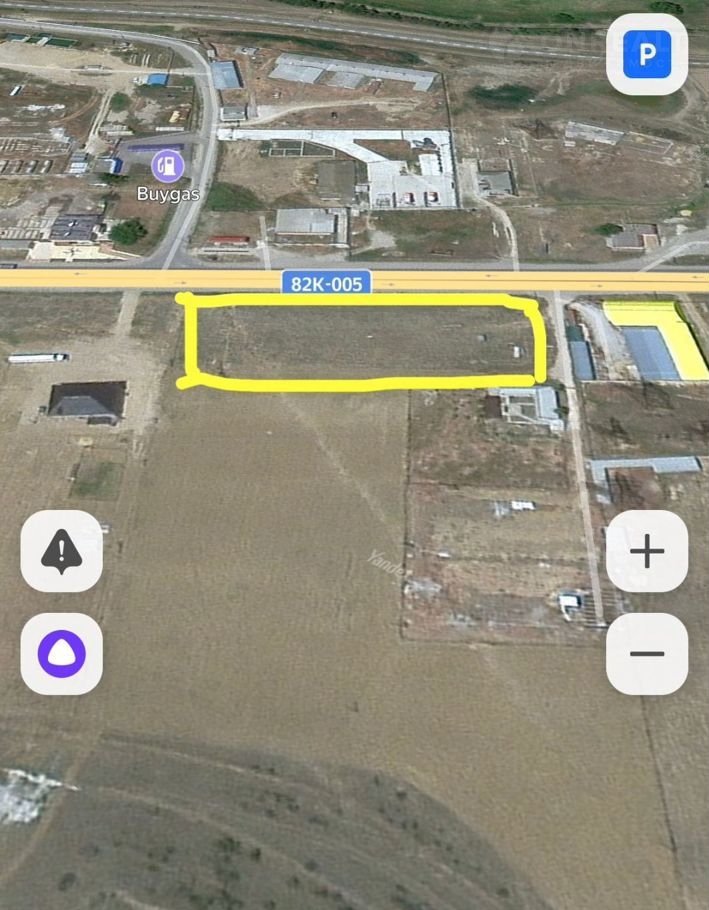Screen dimensions: 709x910
Task: Launch the Alice voice assistant
Action: [x=62, y=654]
